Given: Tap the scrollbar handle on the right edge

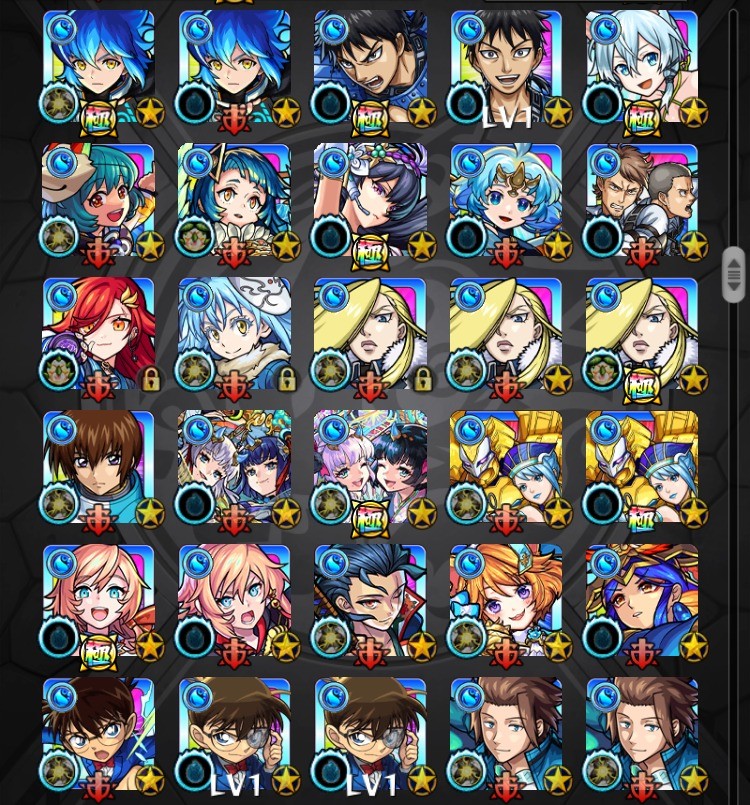Looking at the screenshot, I should click(x=734, y=275).
